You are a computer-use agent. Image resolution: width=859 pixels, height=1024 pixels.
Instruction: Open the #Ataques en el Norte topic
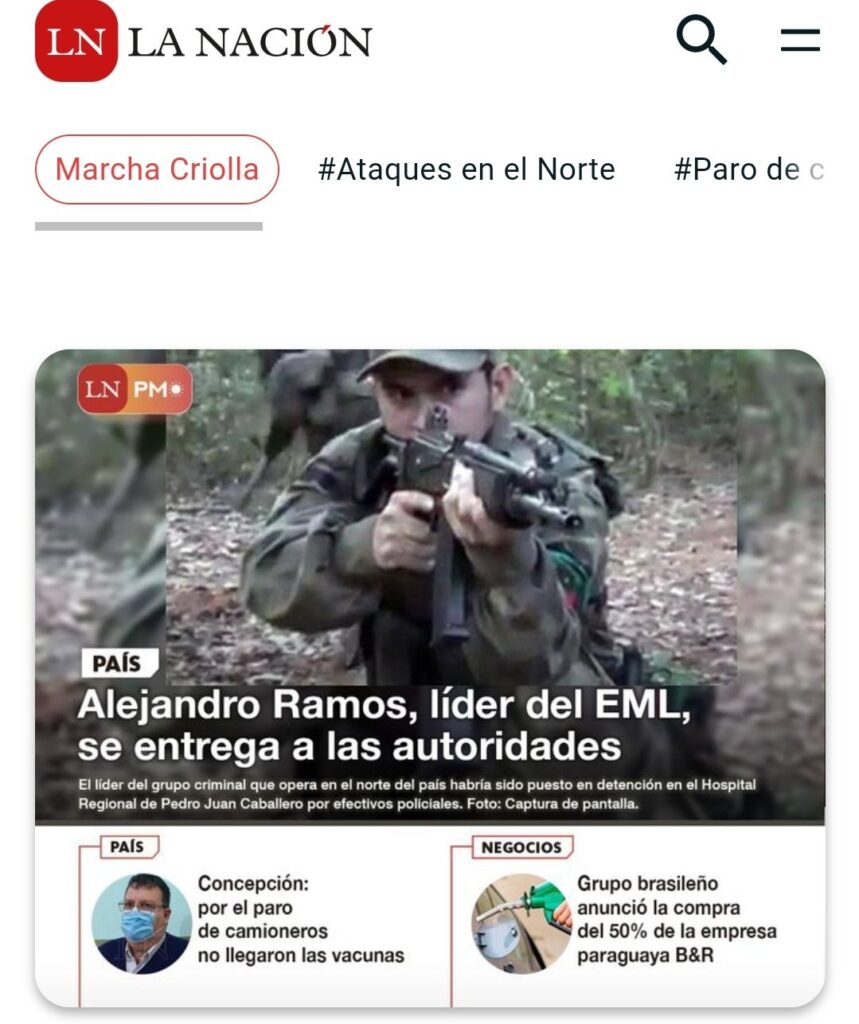click(x=466, y=170)
